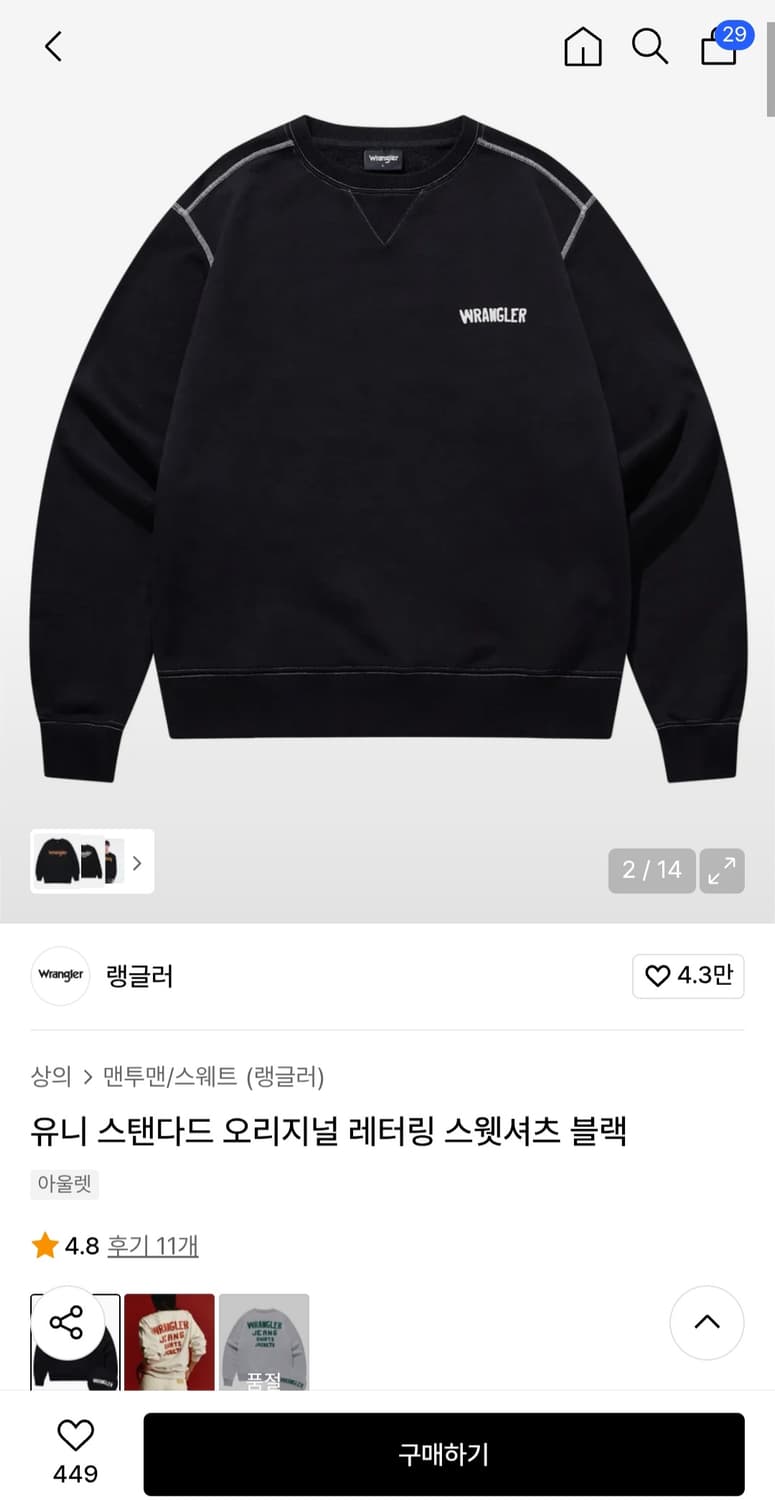Open search using the magnifier icon
This screenshot has height=1500, width=775.
(x=651, y=46)
